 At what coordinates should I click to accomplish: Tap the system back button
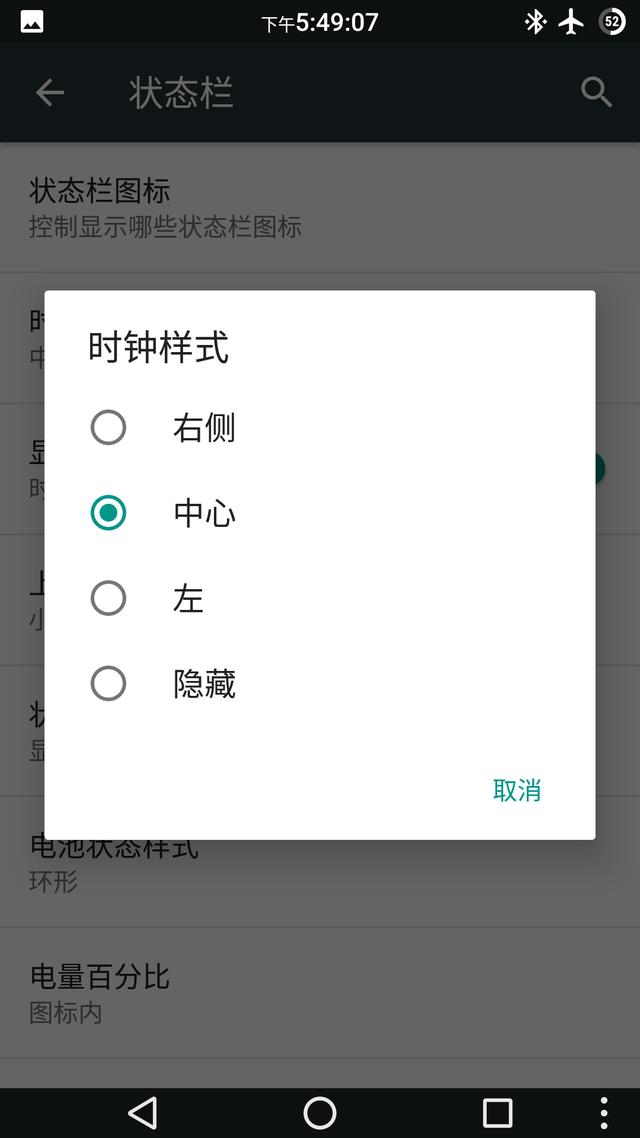pyautogui.click(x=143, y=1112)
